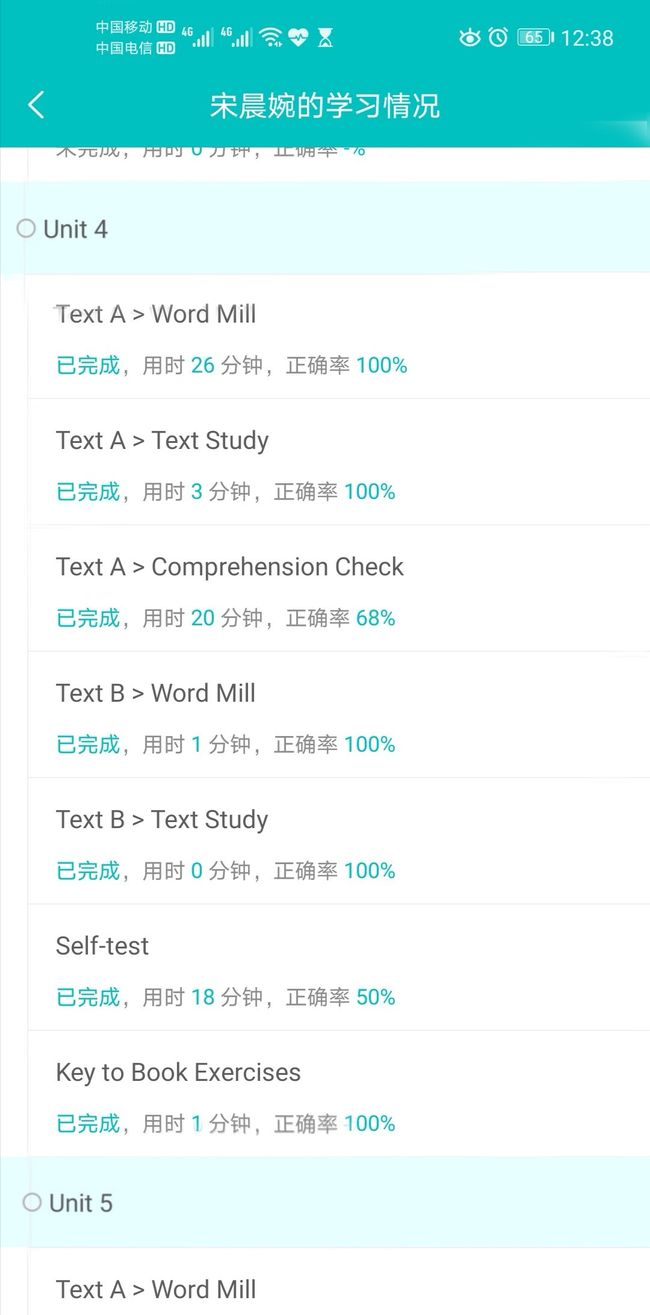Screen dimensions: 650x1315
Task: Open Unit 4 Text A Text Study
Action: 339,462
